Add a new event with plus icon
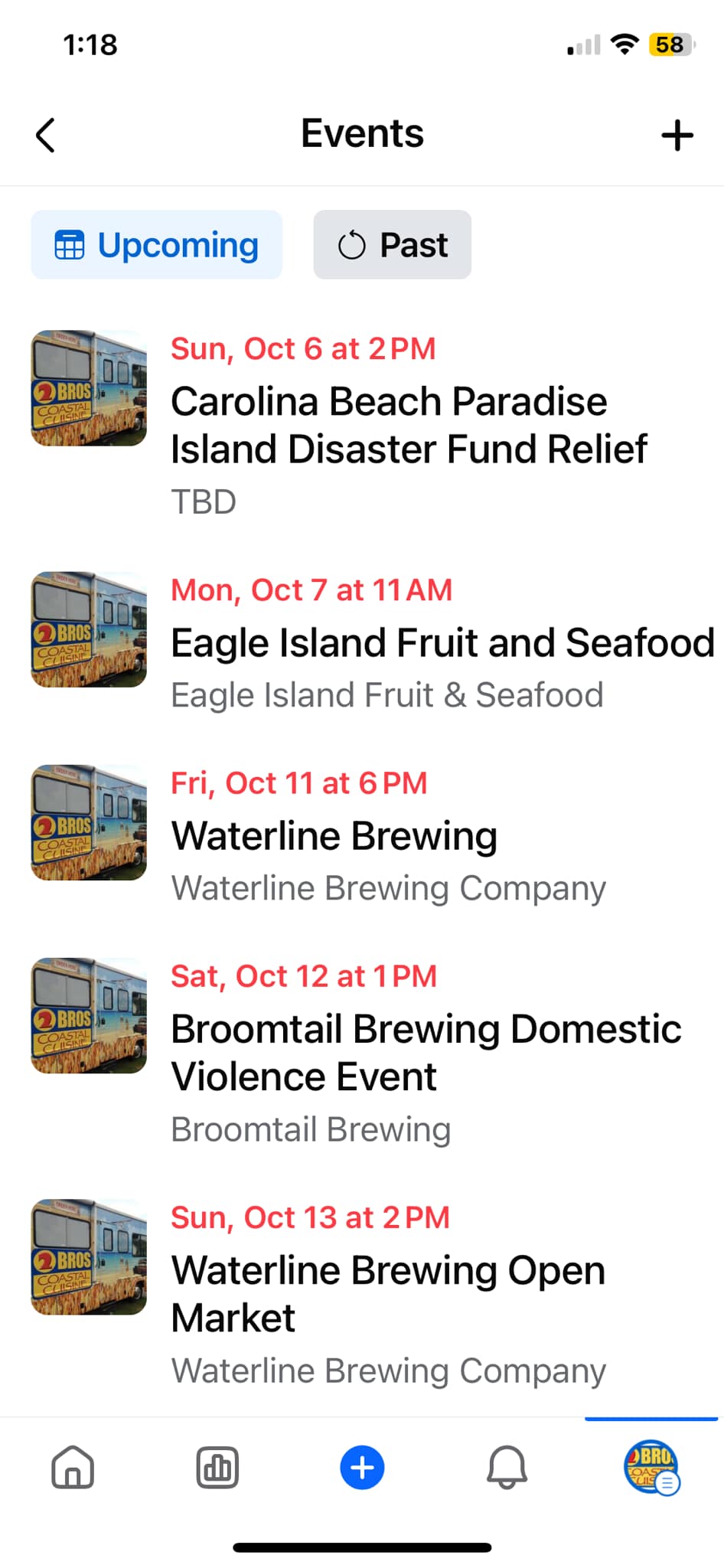The height and width of the screenshot is (1568, 724). click(x=677, y=136)
